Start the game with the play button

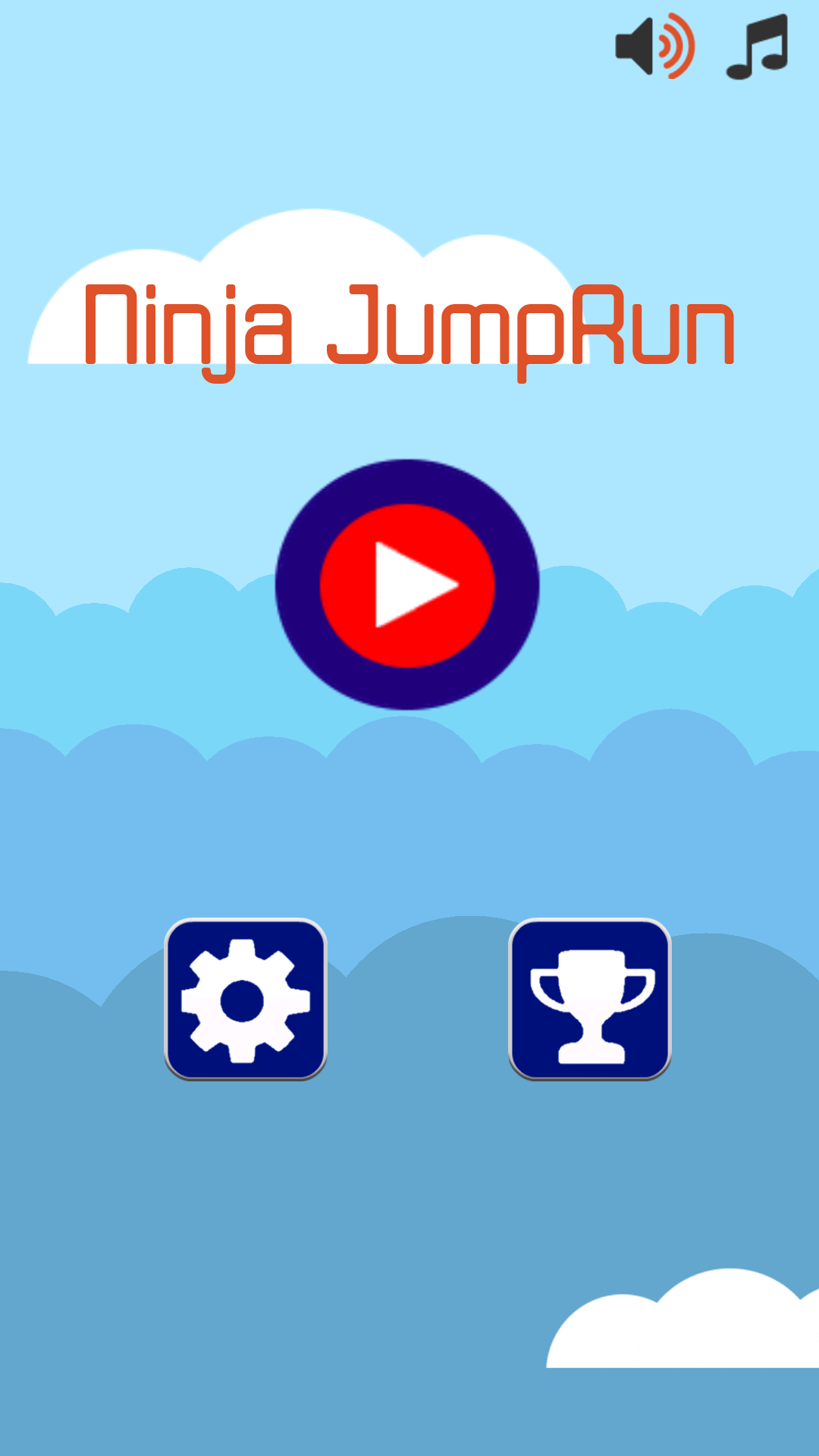pyautogui.click(x=407, y=585)
